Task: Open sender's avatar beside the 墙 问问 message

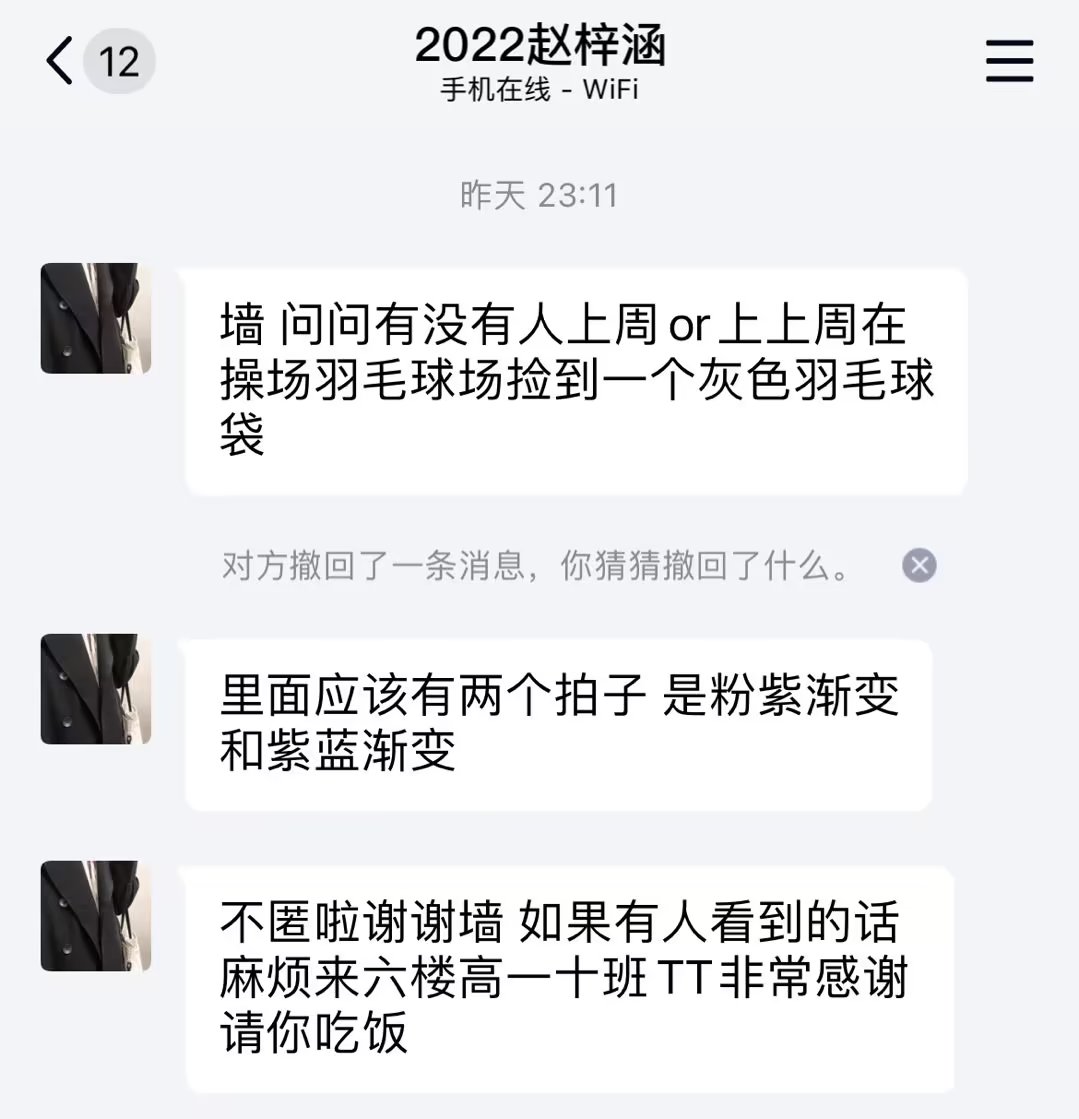Action: pyautogui.click(x=96, y=319)
